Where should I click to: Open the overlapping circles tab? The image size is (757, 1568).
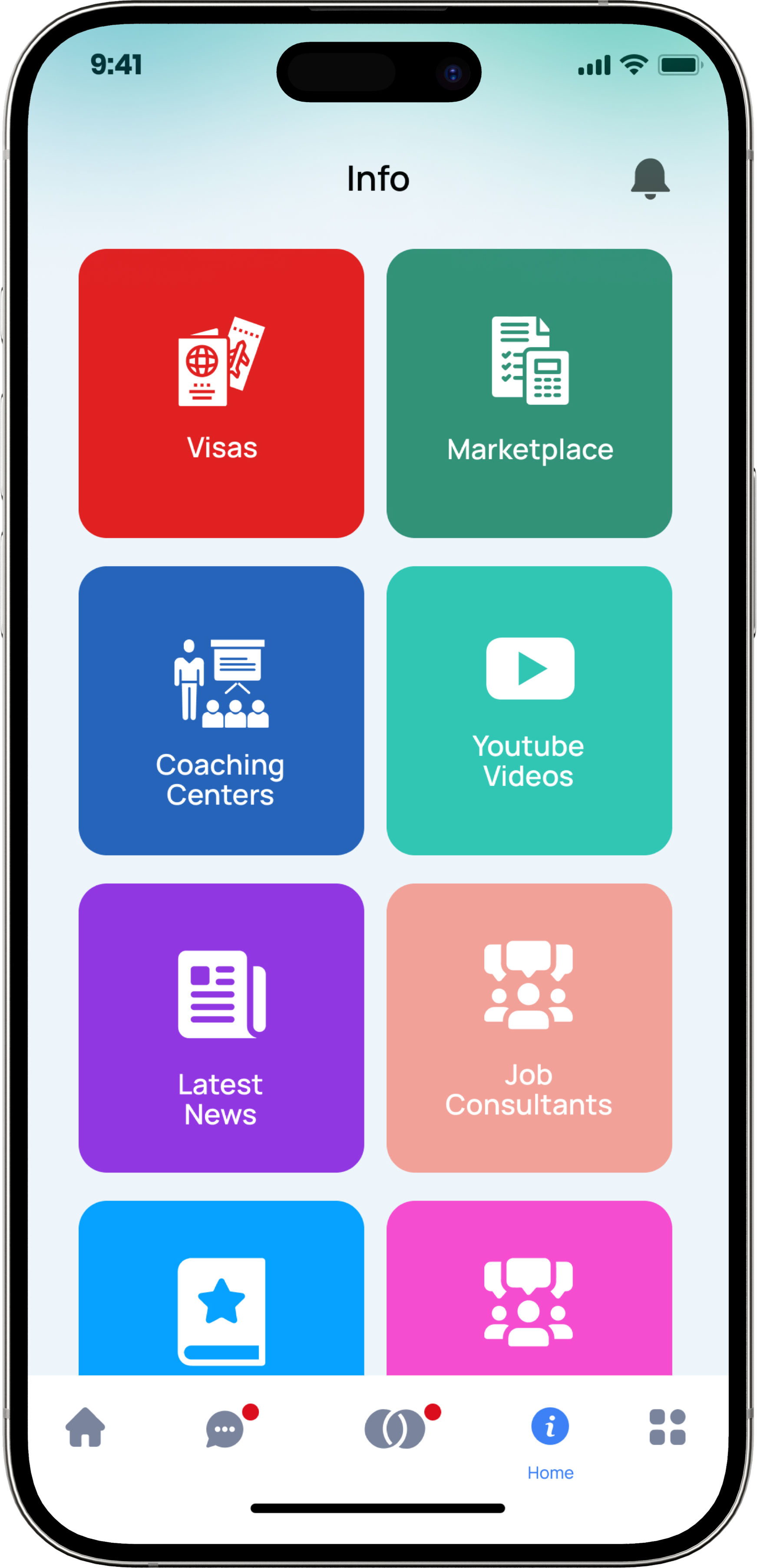[394, 1428]
